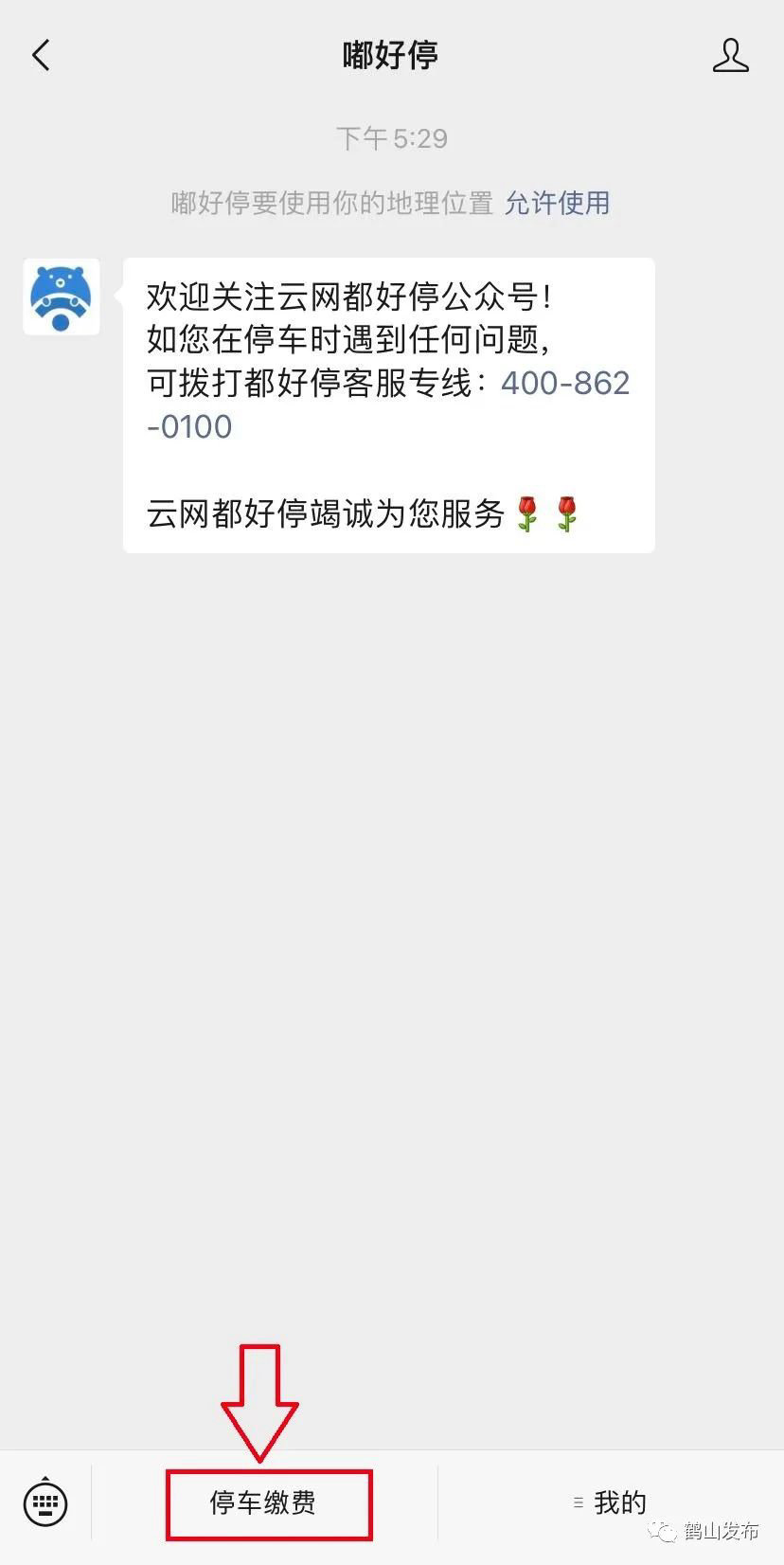This screenshot has height=1565, width=784.
Task: Go back using the top-left arrow
Action: coord(41,56)
